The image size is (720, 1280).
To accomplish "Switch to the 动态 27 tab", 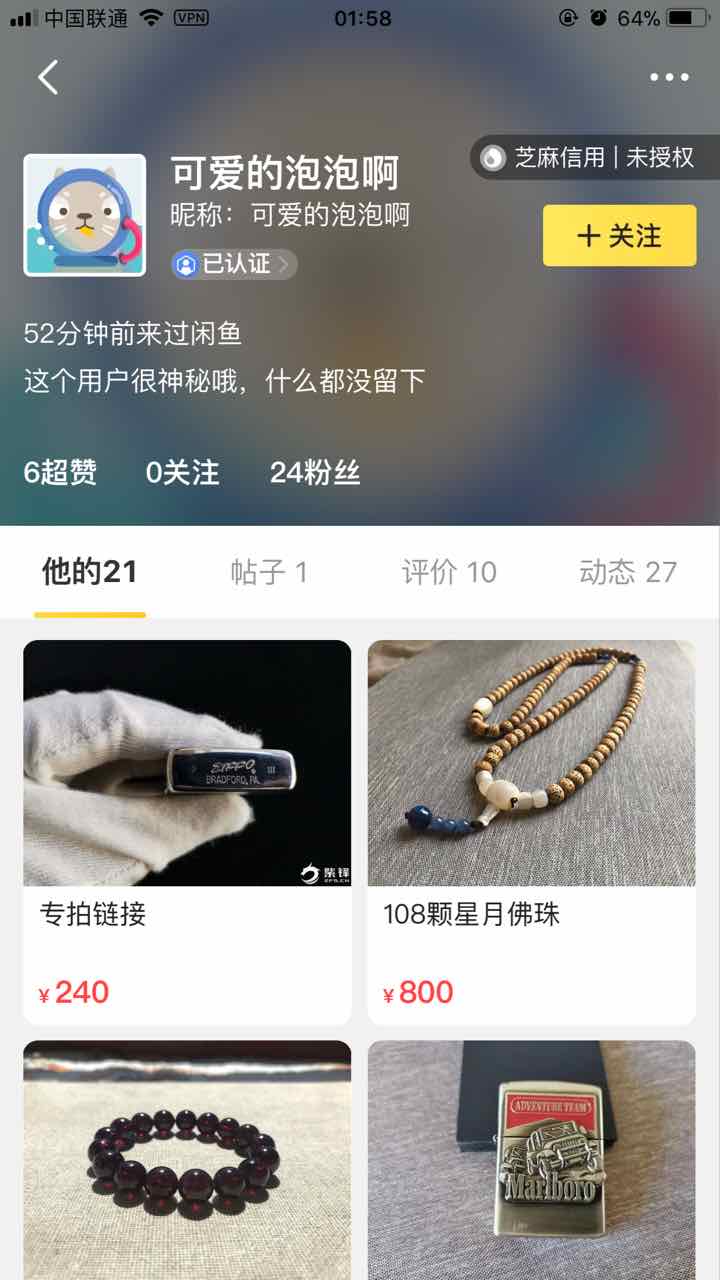I will (x=628, y=572).
